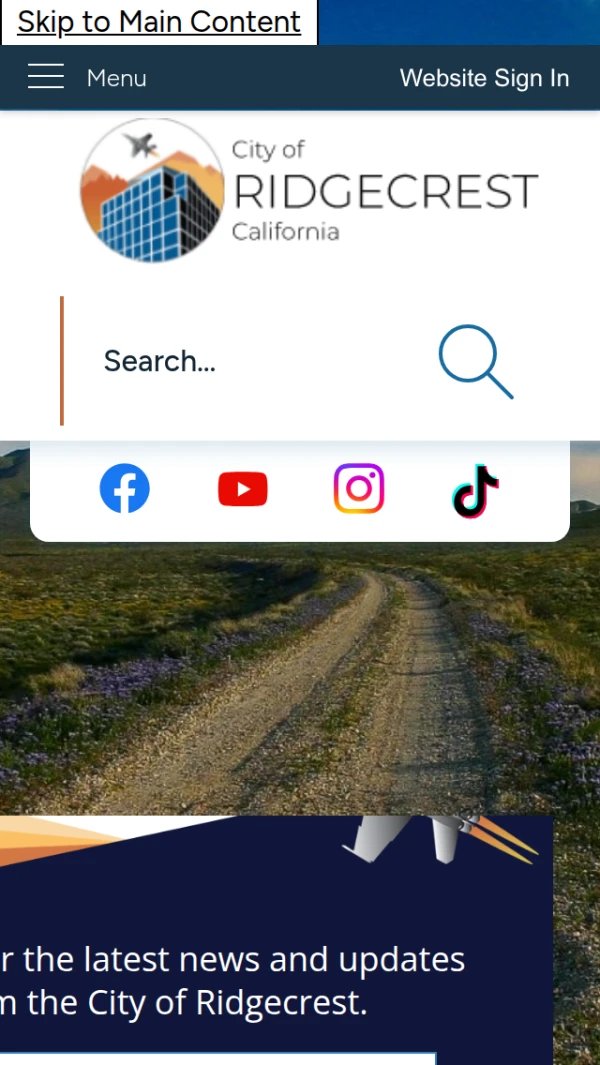Open the hamburger Menu

[86, 78]
